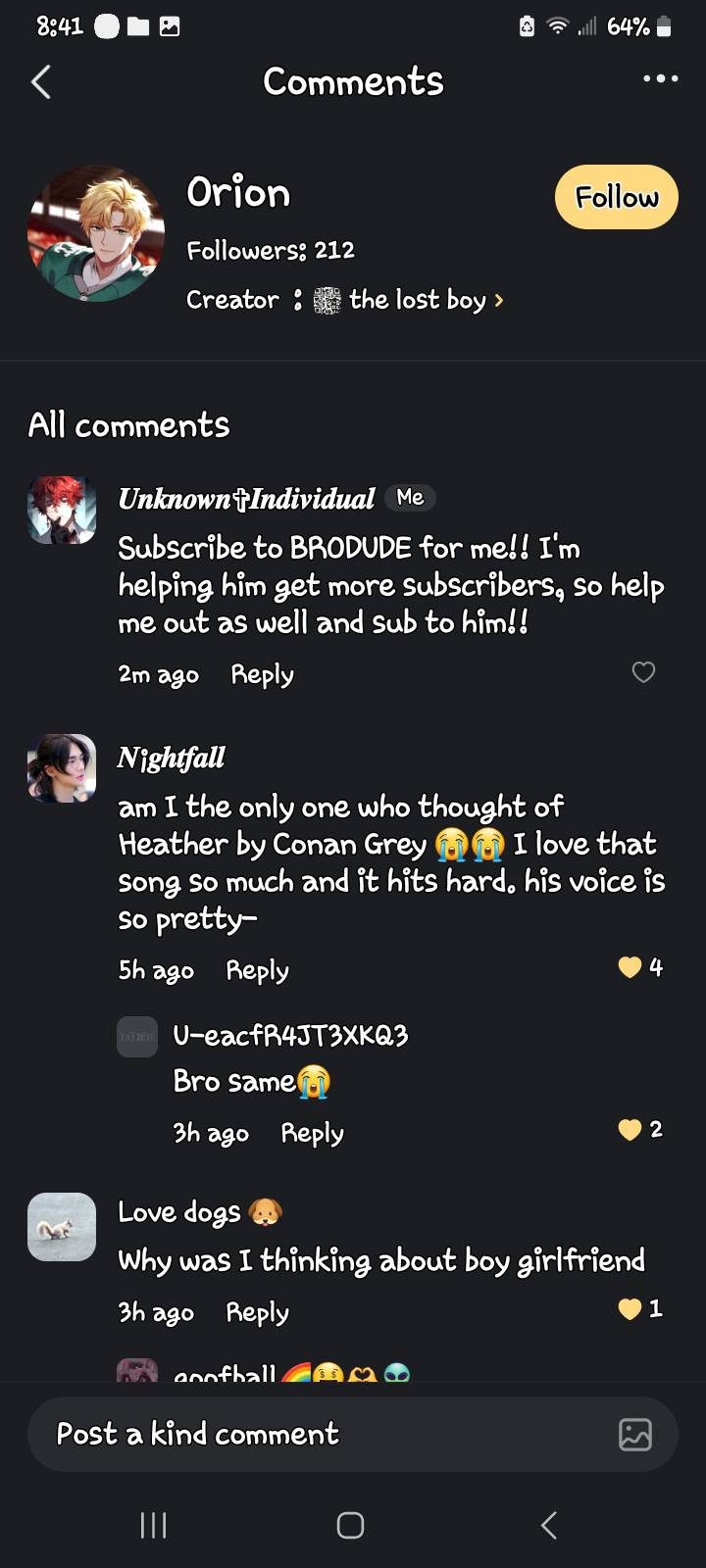
Task: View Nightfall's profile avatar
Action: coord(62,768)
